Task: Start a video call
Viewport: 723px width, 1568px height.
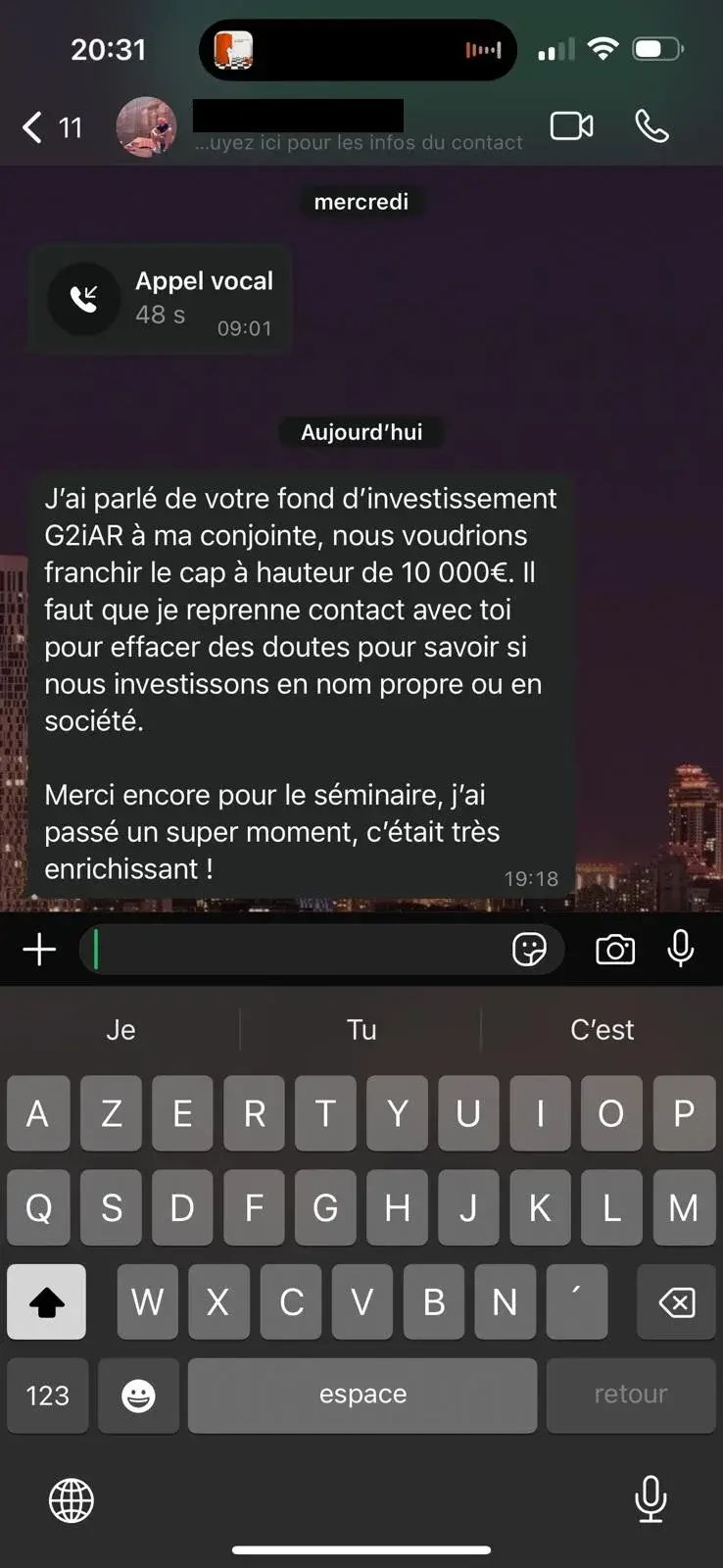Action: click(x=571, y=126)
